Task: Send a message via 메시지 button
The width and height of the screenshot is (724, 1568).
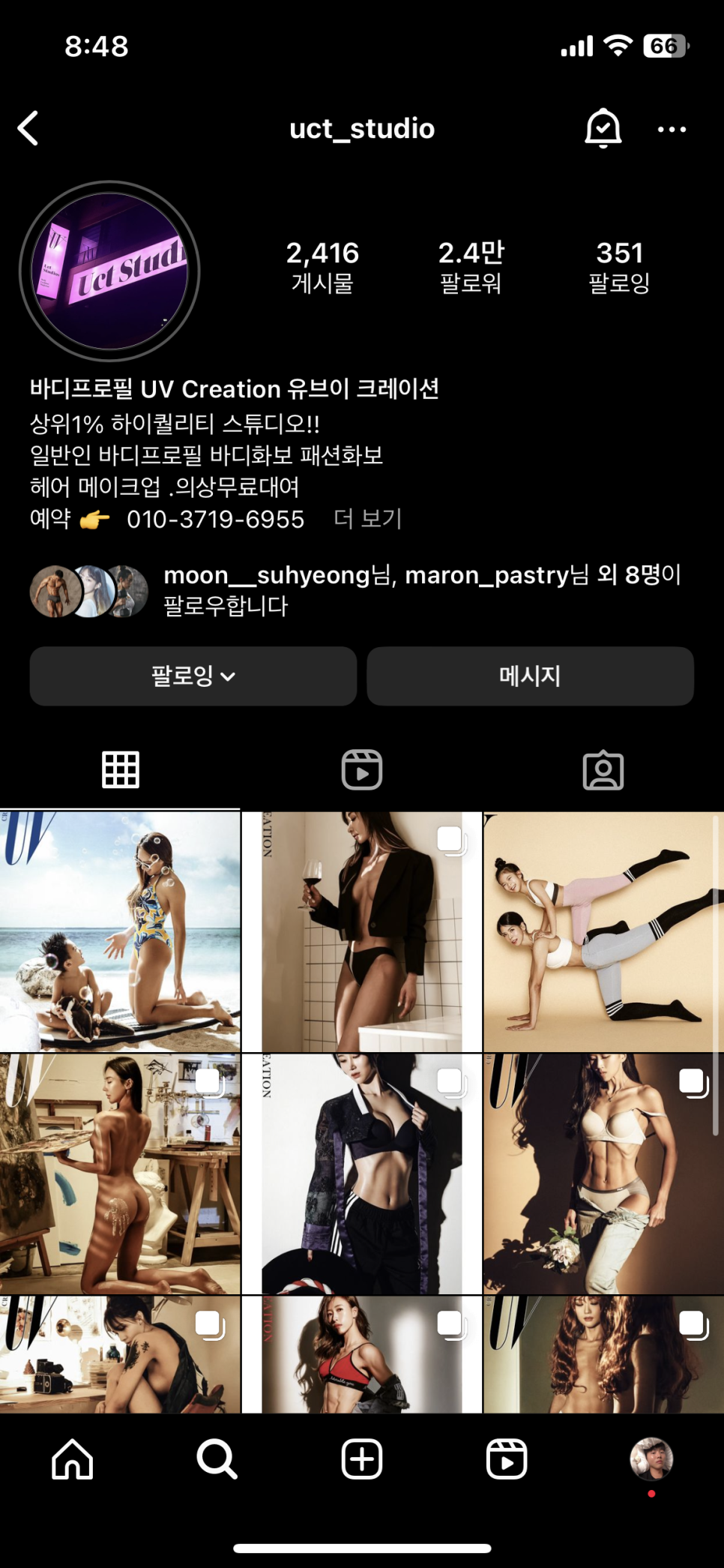Action: click(530, 676)
